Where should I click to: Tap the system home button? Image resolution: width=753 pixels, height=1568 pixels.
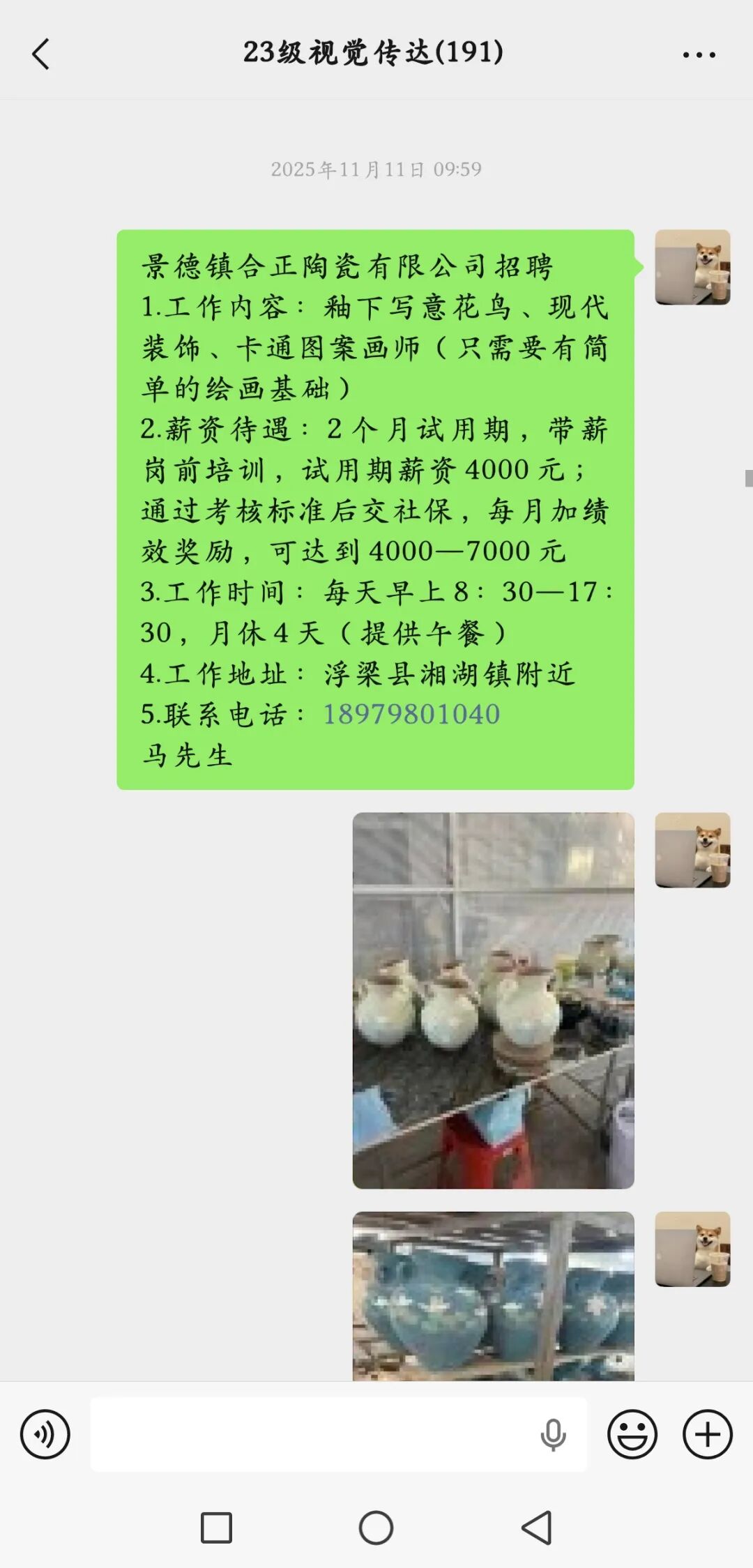(x=376, y=1528)
